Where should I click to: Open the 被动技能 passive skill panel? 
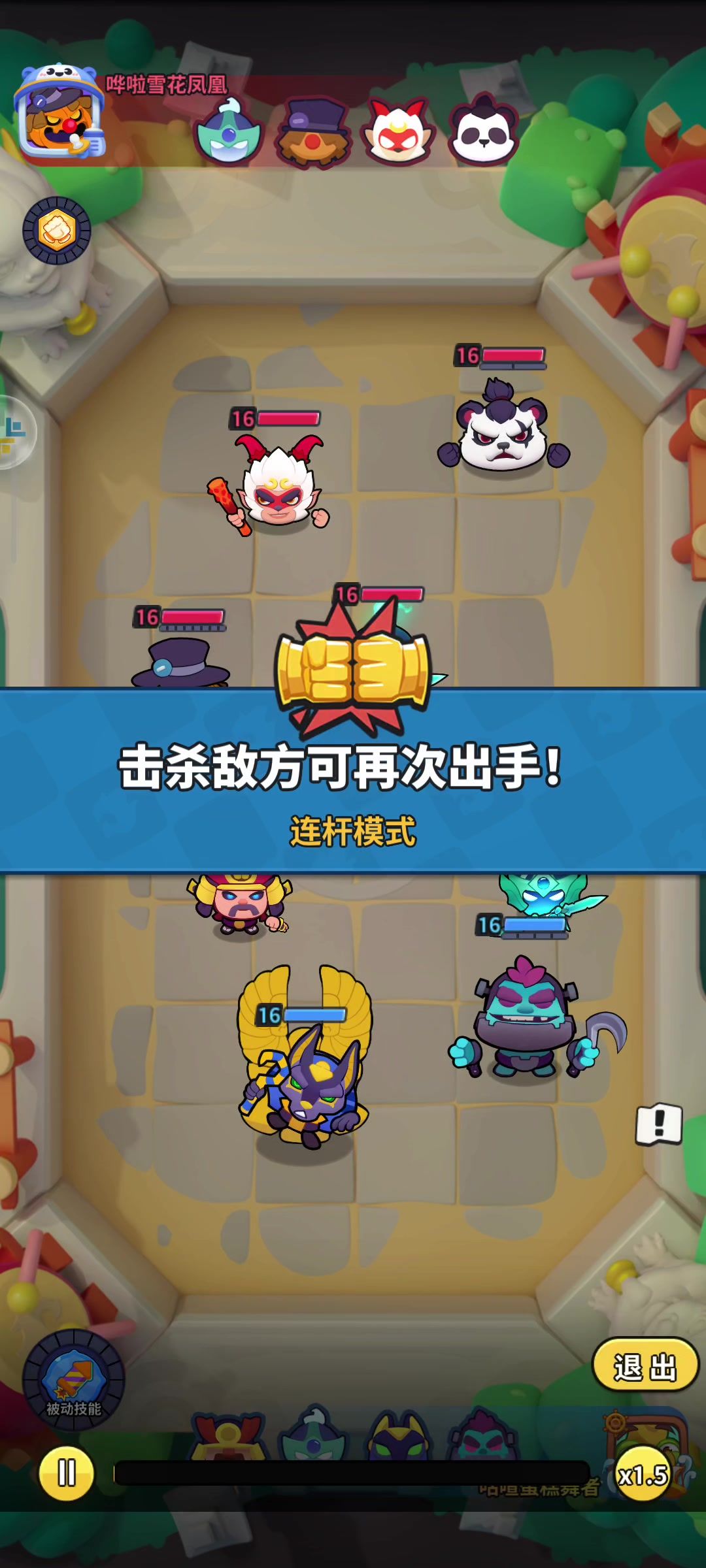click(x=73, y=1379)
